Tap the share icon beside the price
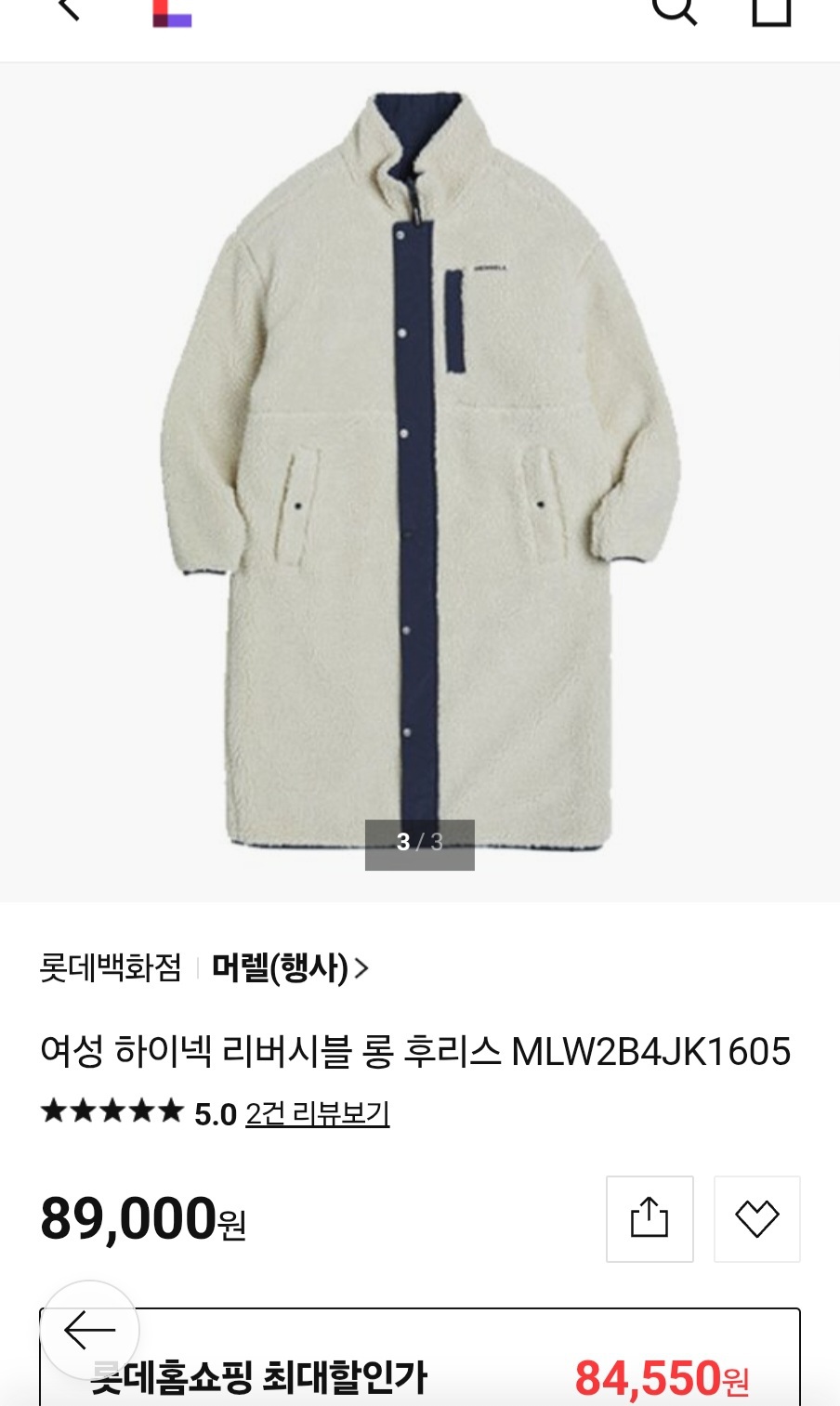Image resolution: width=840 pixels, height=1406 pixels. (x=649, y=1218)
